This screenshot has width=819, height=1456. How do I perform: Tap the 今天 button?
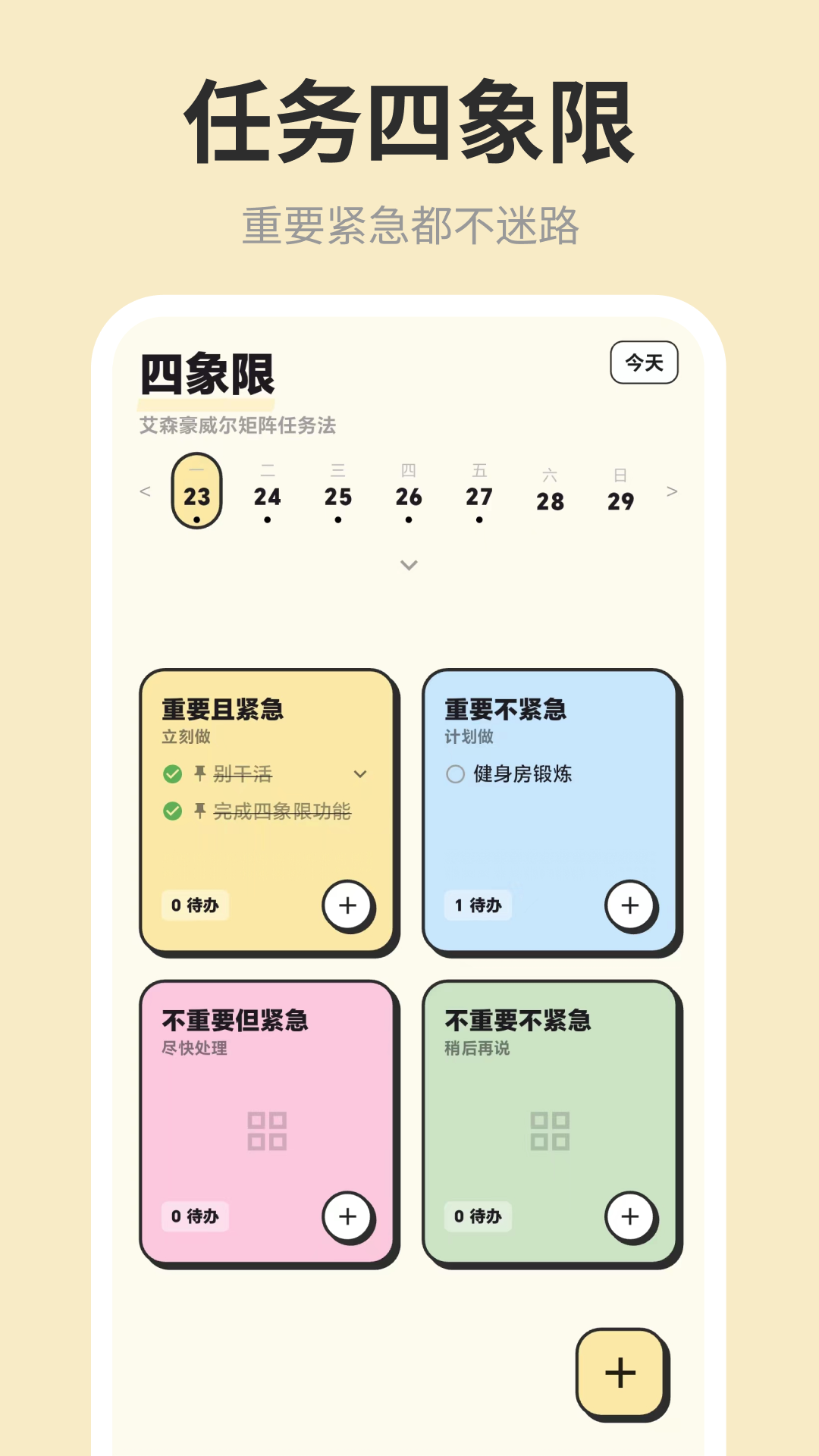click(x=643, y=364)
